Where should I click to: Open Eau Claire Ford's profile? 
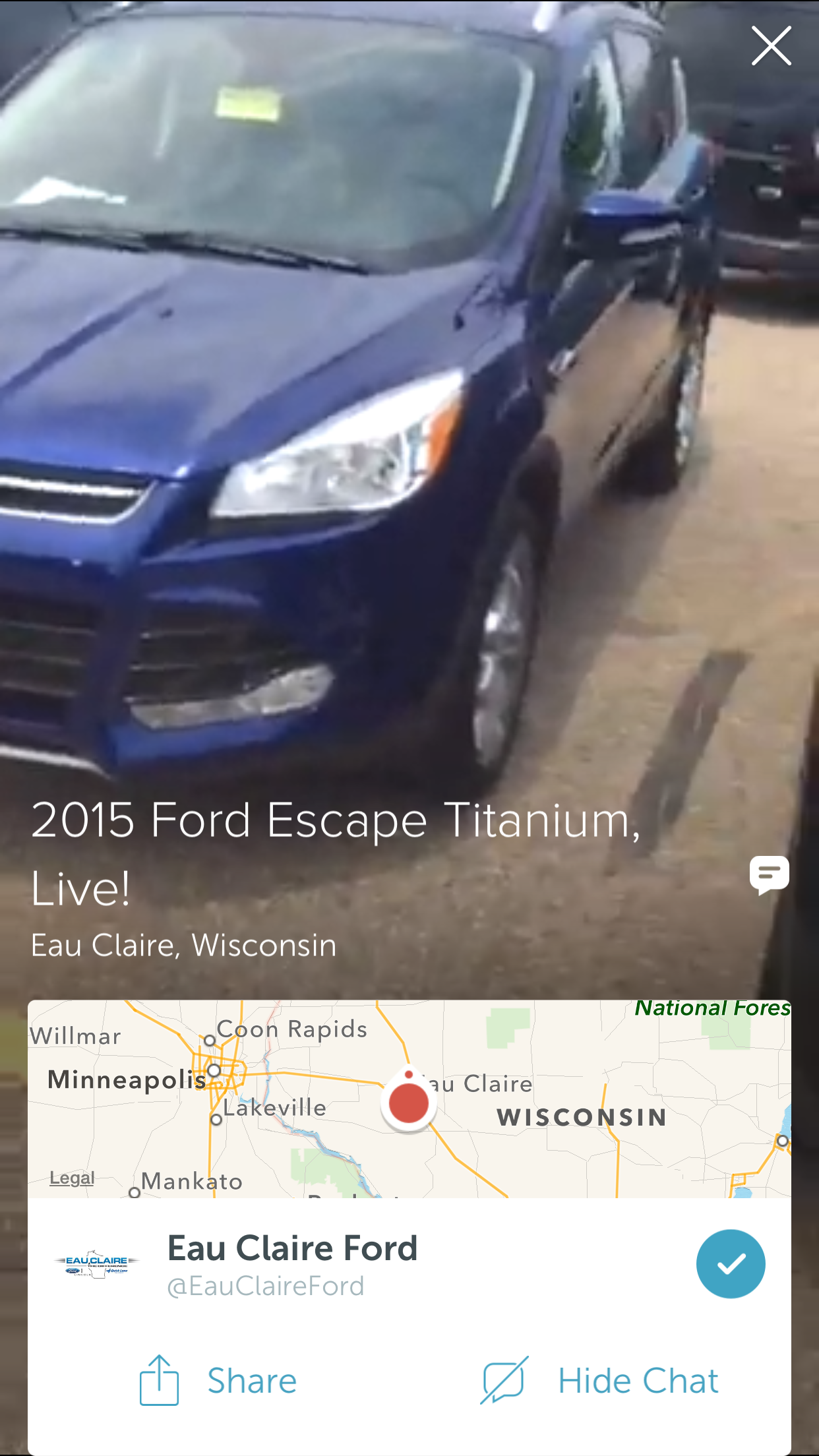(x=292, y=1263)
